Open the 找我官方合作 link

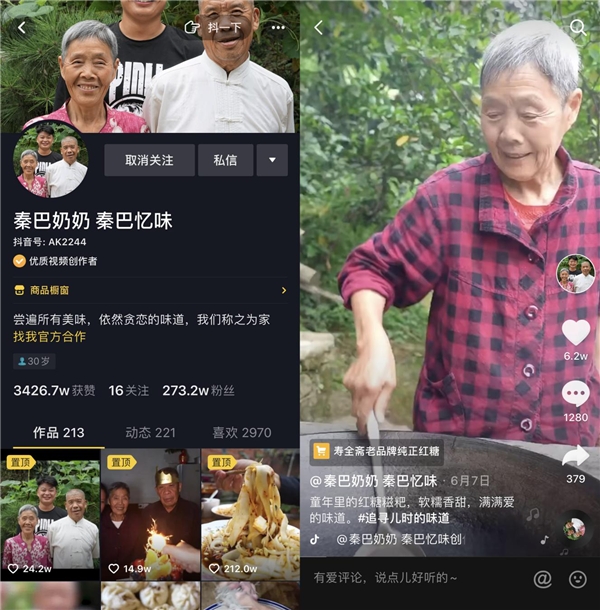coord(49,337)
